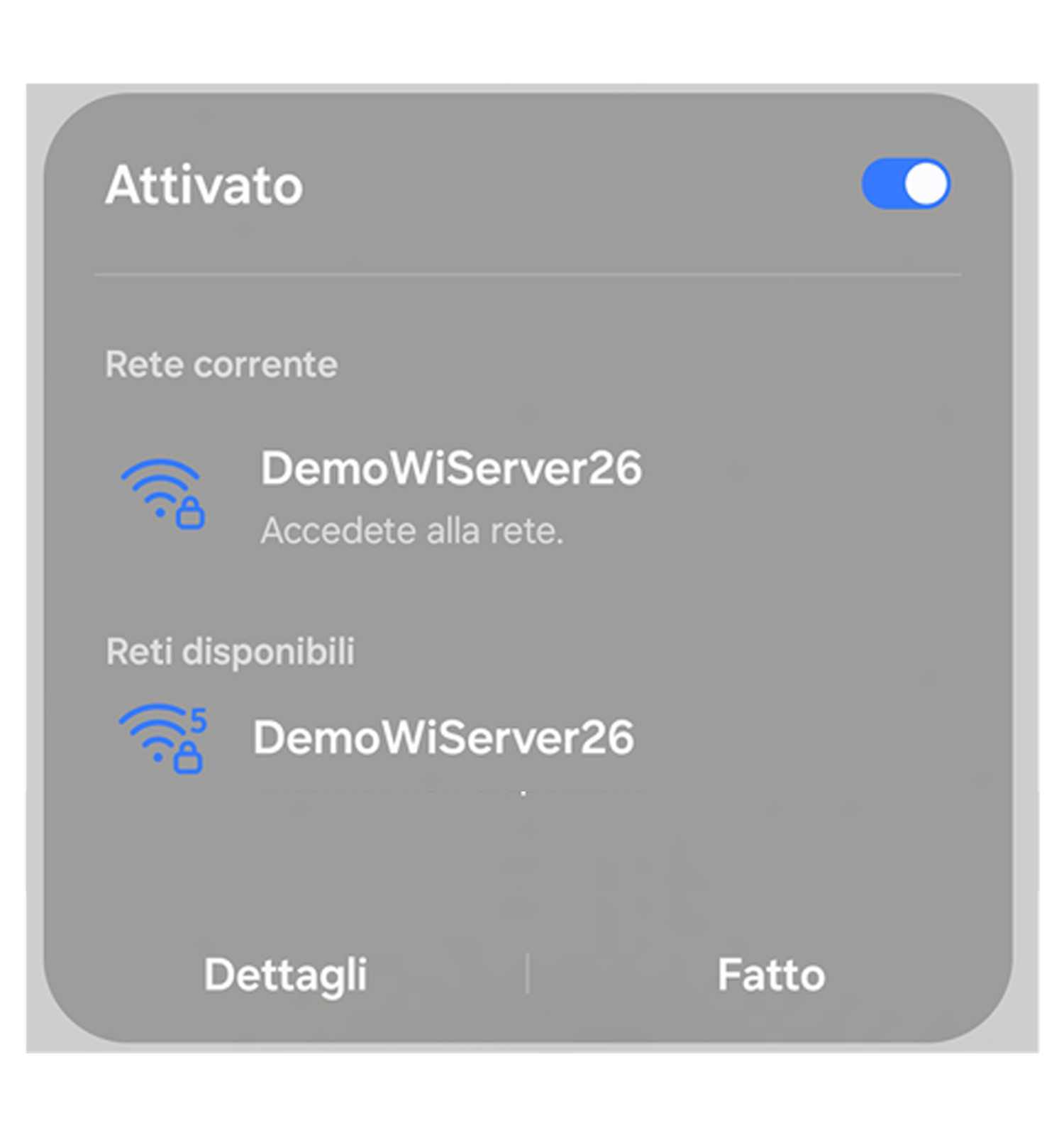Screen dimensions: 1064x1135
Task: Turn off the Attivato Wi-Fi switch
Action: pos(905,184)
